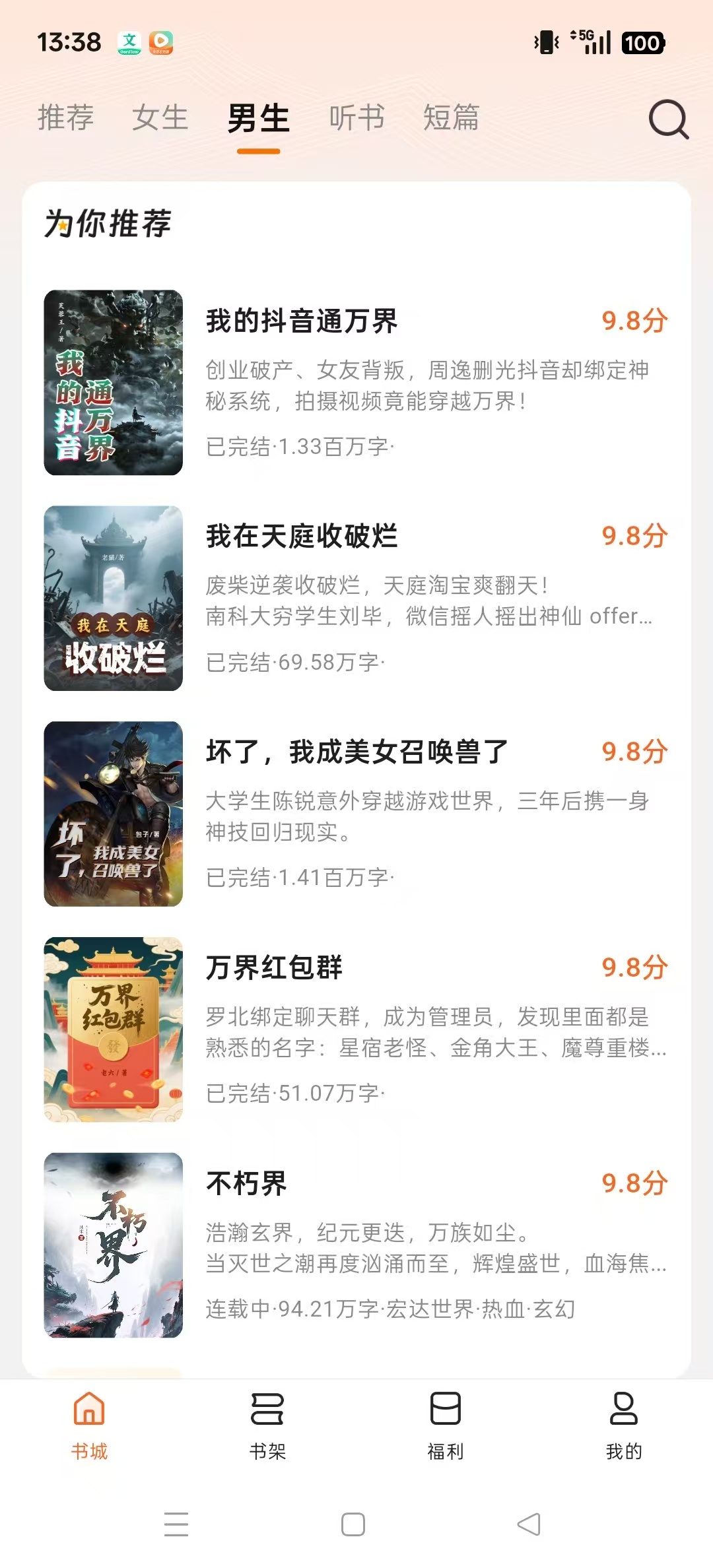The image size is (713, 1568).
Task: Tap the system back button
Action: pyautogui.click(x=529, y=1524)
